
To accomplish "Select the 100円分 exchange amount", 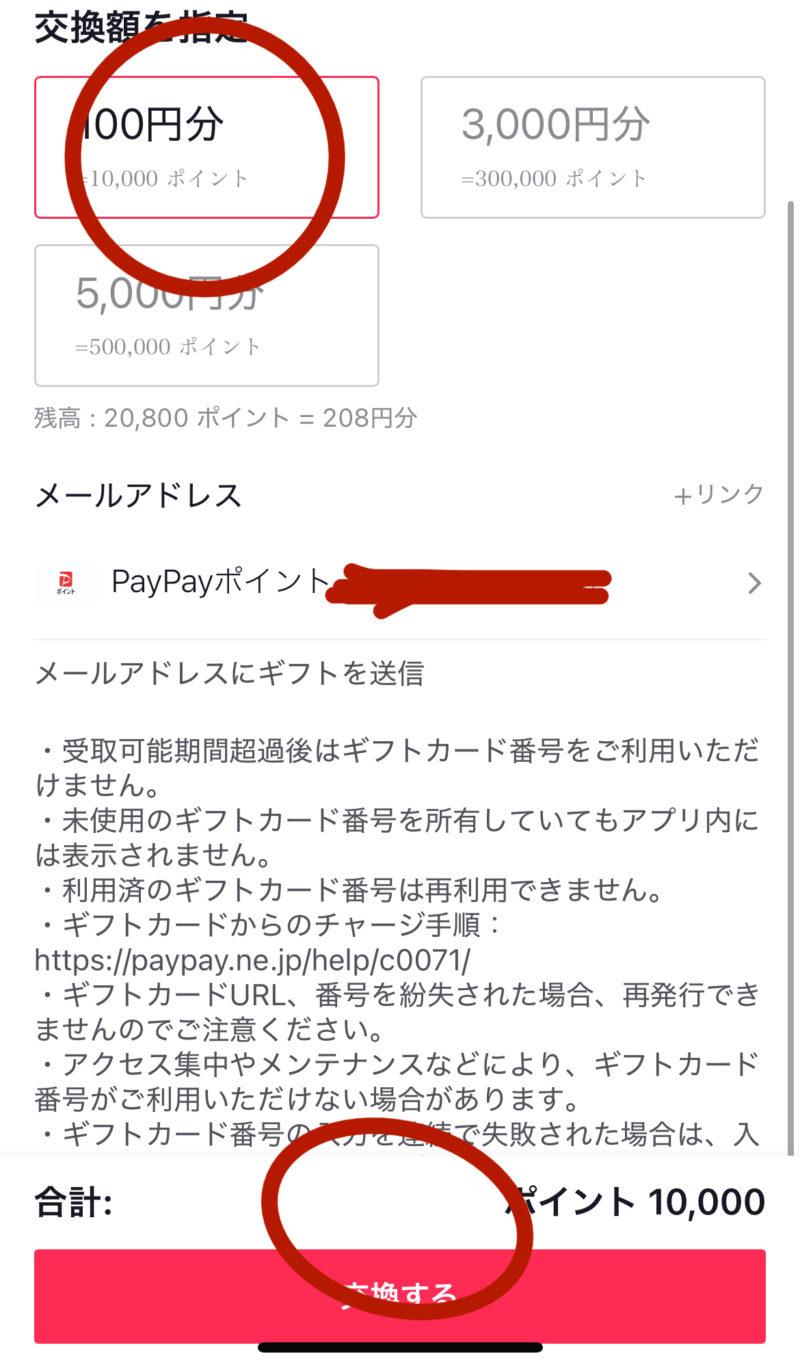I will (x=207, y=147).
